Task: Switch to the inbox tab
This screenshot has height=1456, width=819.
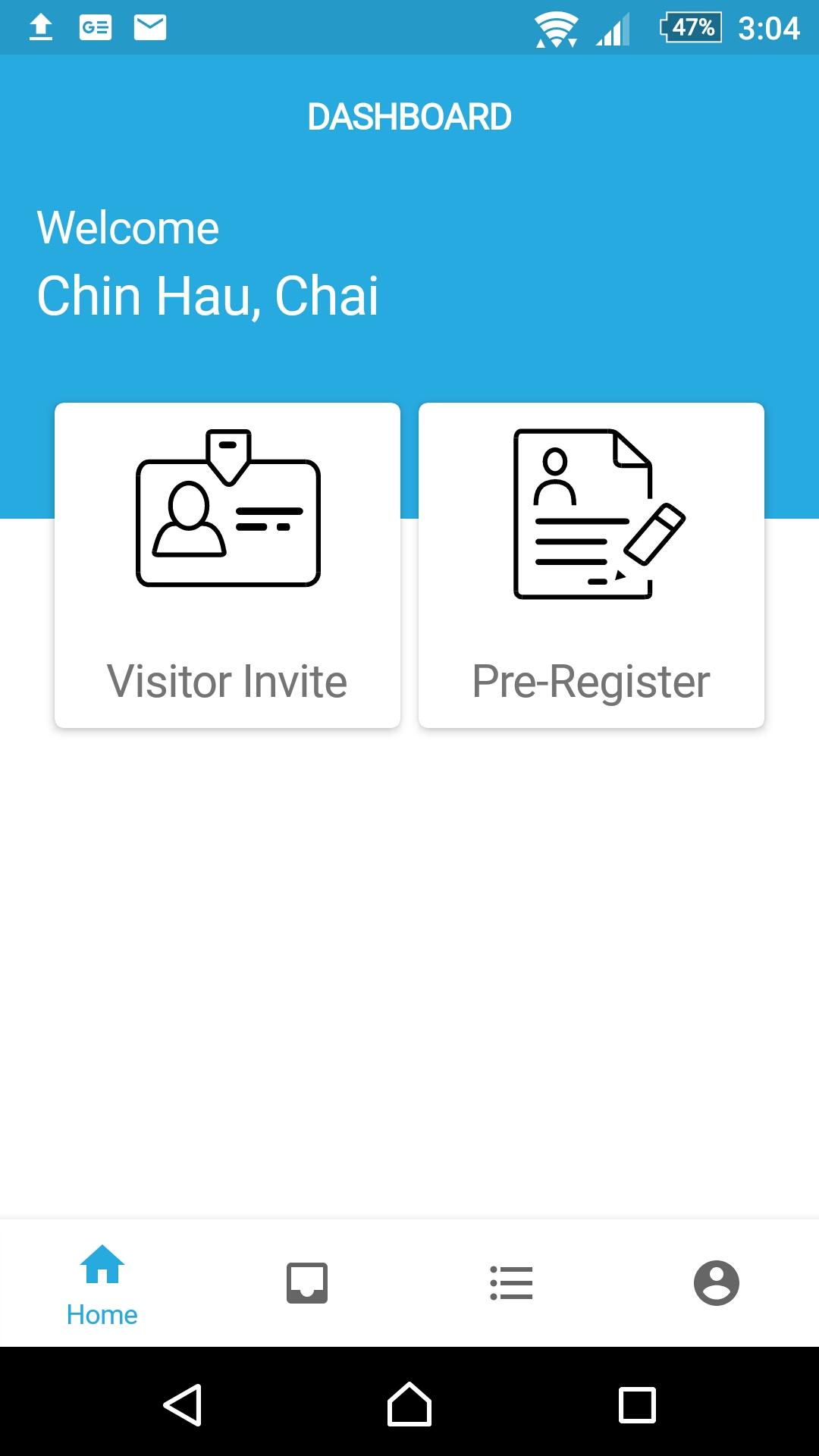Action: point(307,1283)
